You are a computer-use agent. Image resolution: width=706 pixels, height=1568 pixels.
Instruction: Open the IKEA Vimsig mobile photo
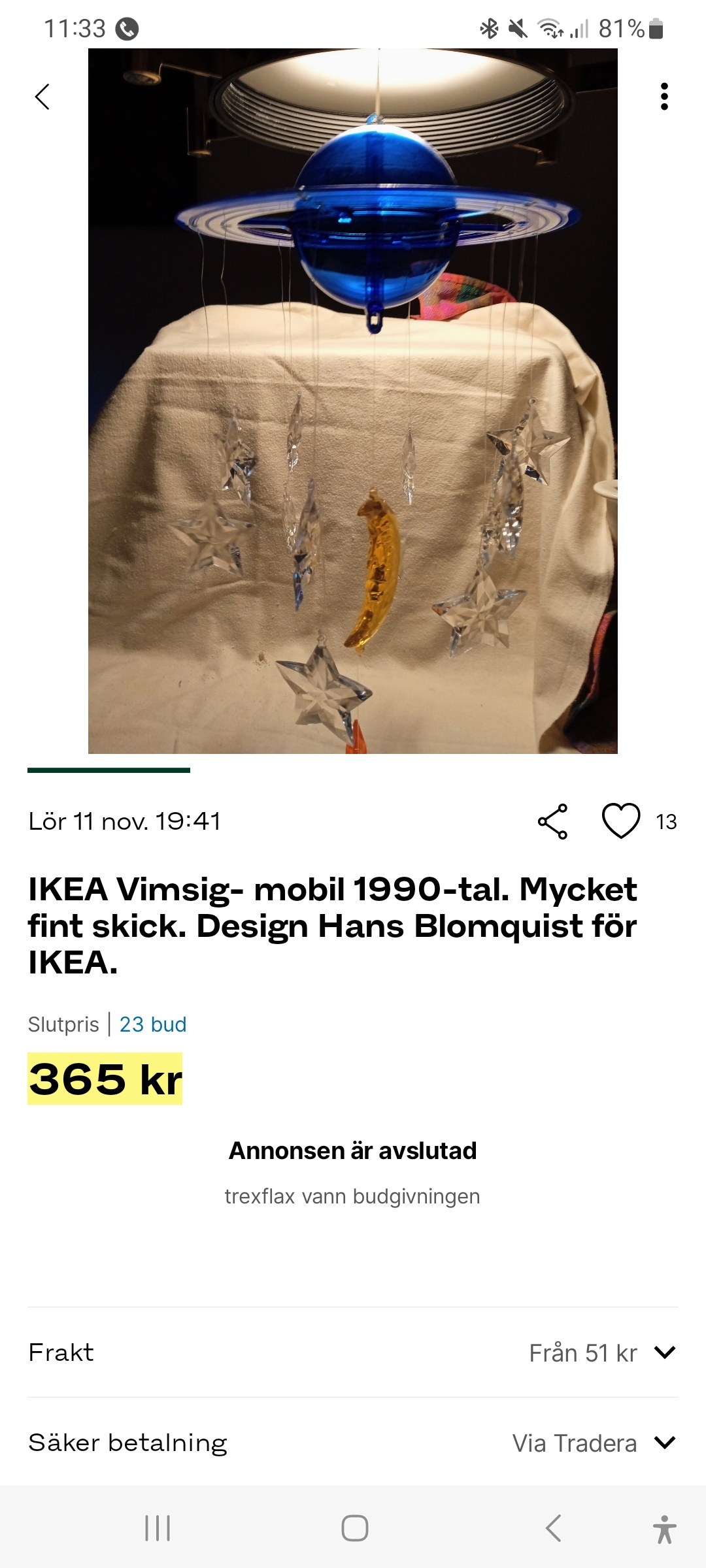point(353,401)
